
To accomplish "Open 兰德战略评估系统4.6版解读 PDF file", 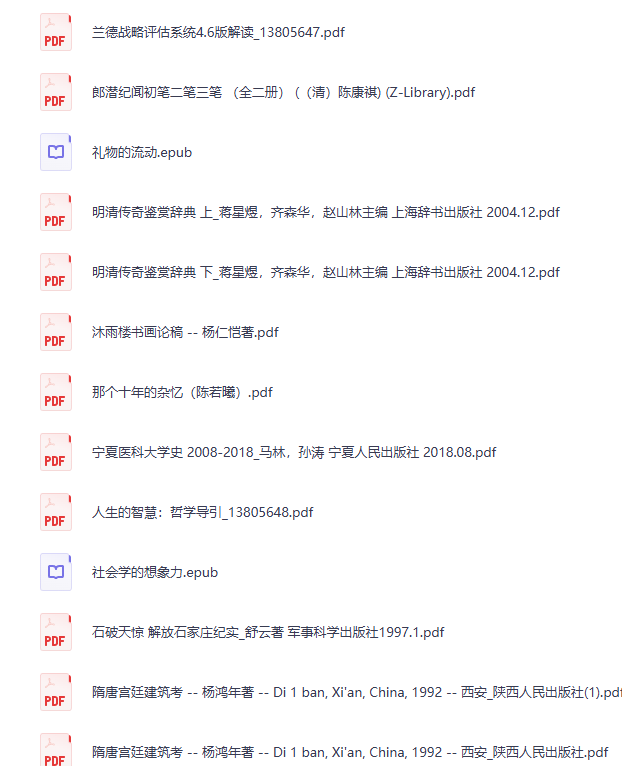I will click(x=218, y=32).
